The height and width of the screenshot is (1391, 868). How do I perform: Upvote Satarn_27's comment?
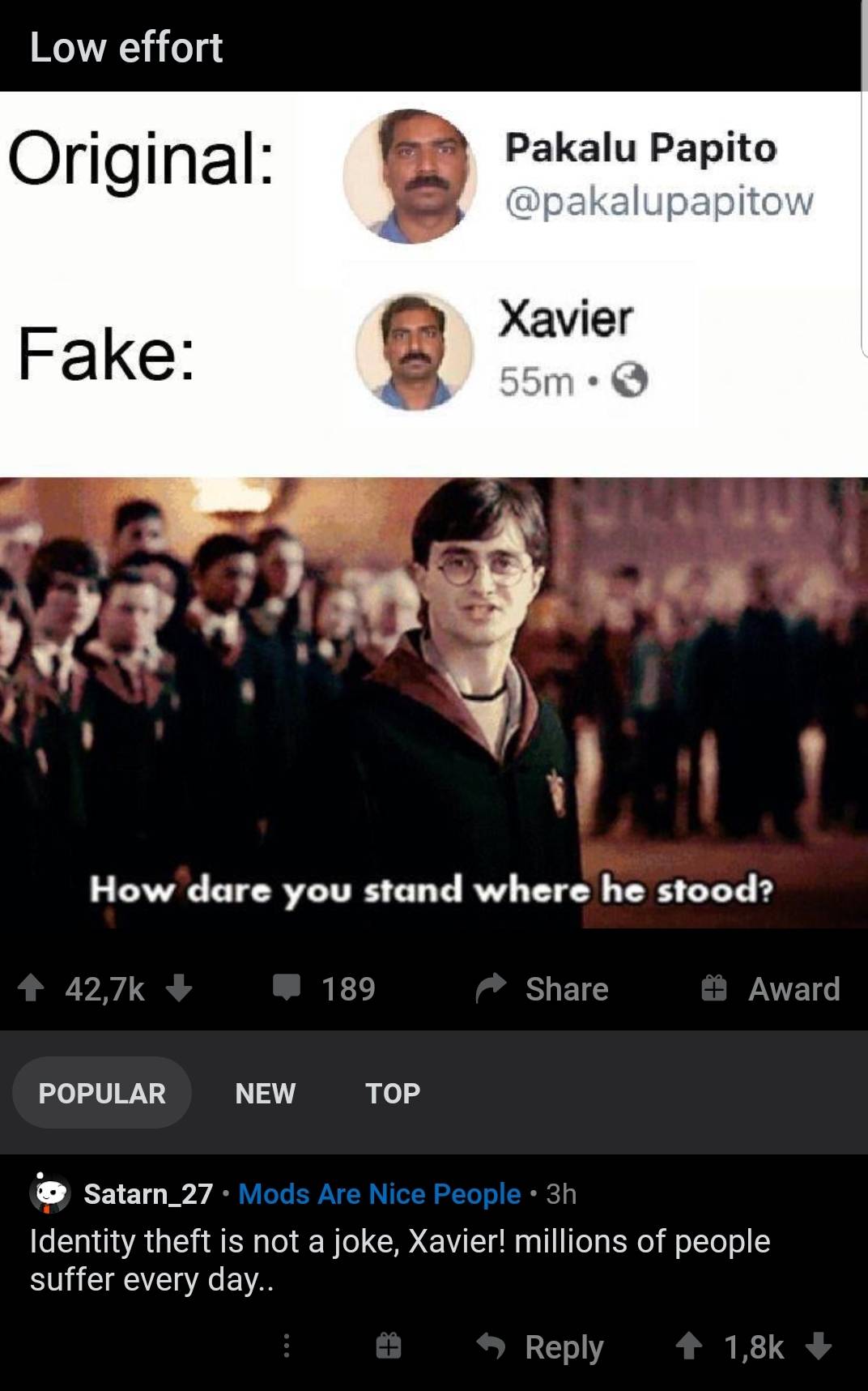(x=689, y=1346)
